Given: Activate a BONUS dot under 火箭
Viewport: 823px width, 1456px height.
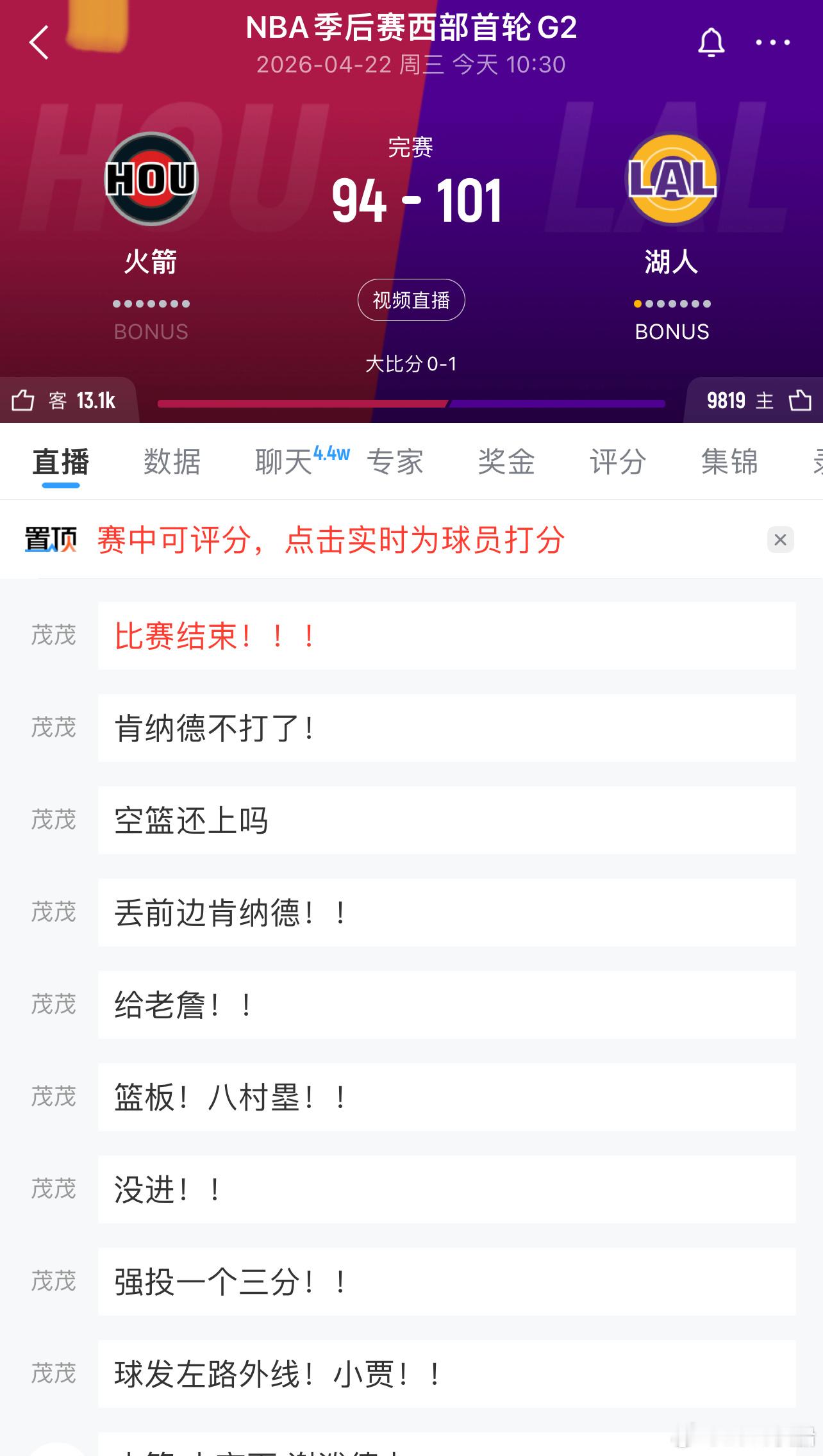Looking at the screenshot, I should click(151, 304).
